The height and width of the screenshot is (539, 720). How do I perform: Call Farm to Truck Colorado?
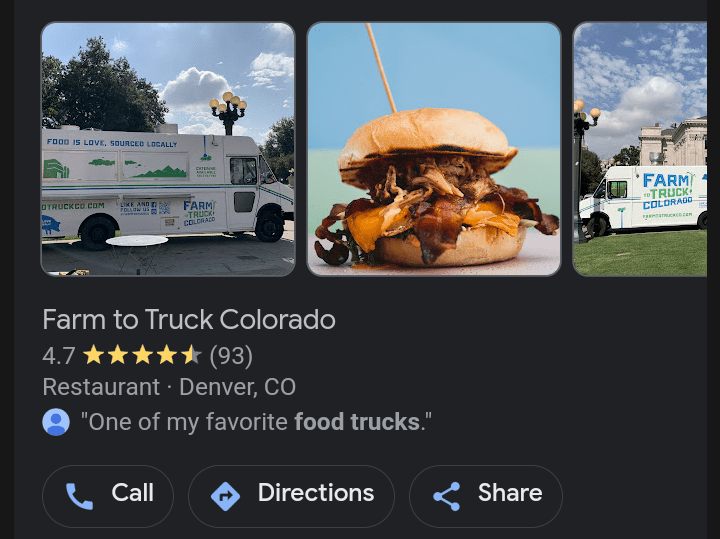tap(108, 495)
